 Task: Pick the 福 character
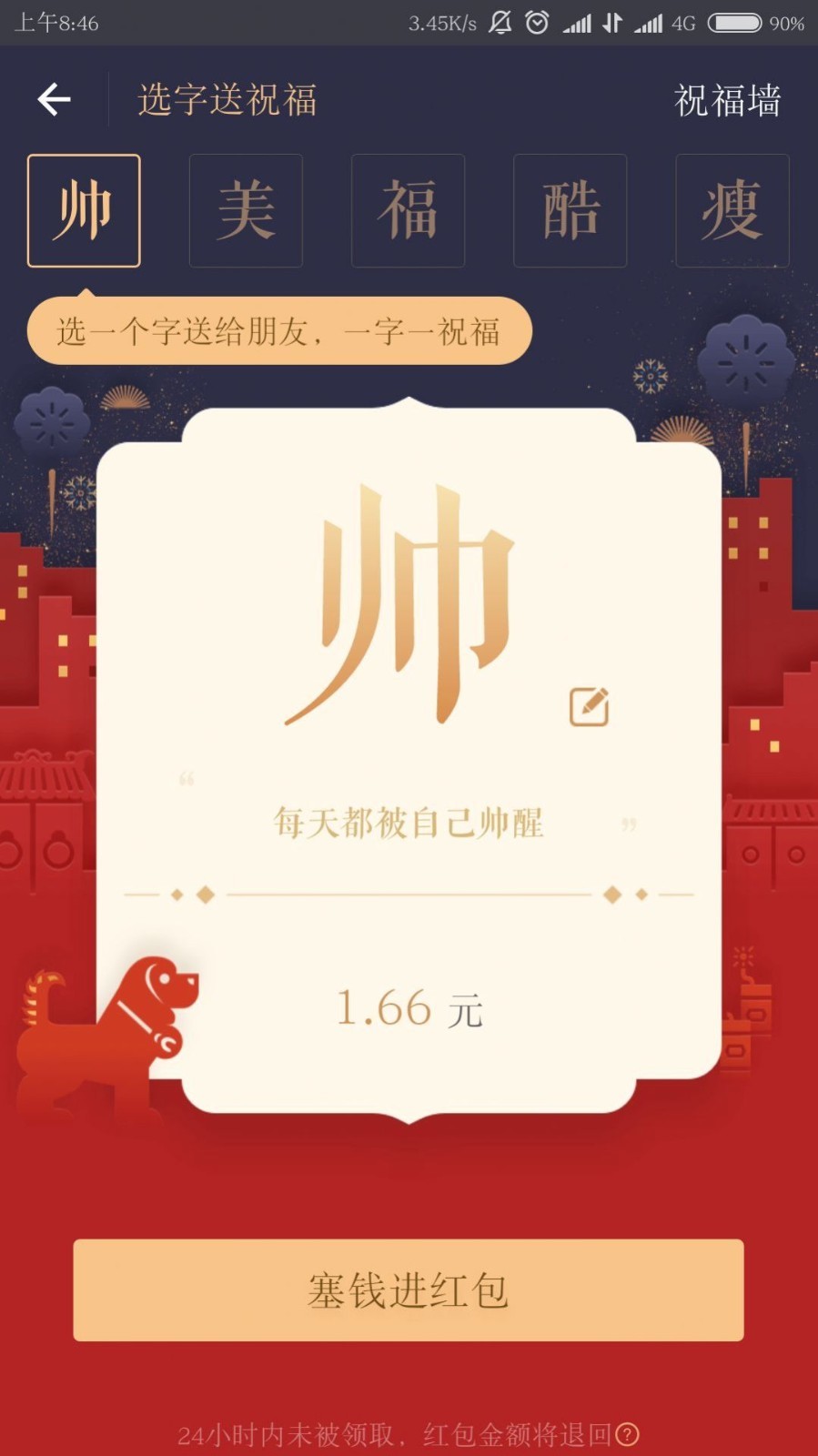408,211
